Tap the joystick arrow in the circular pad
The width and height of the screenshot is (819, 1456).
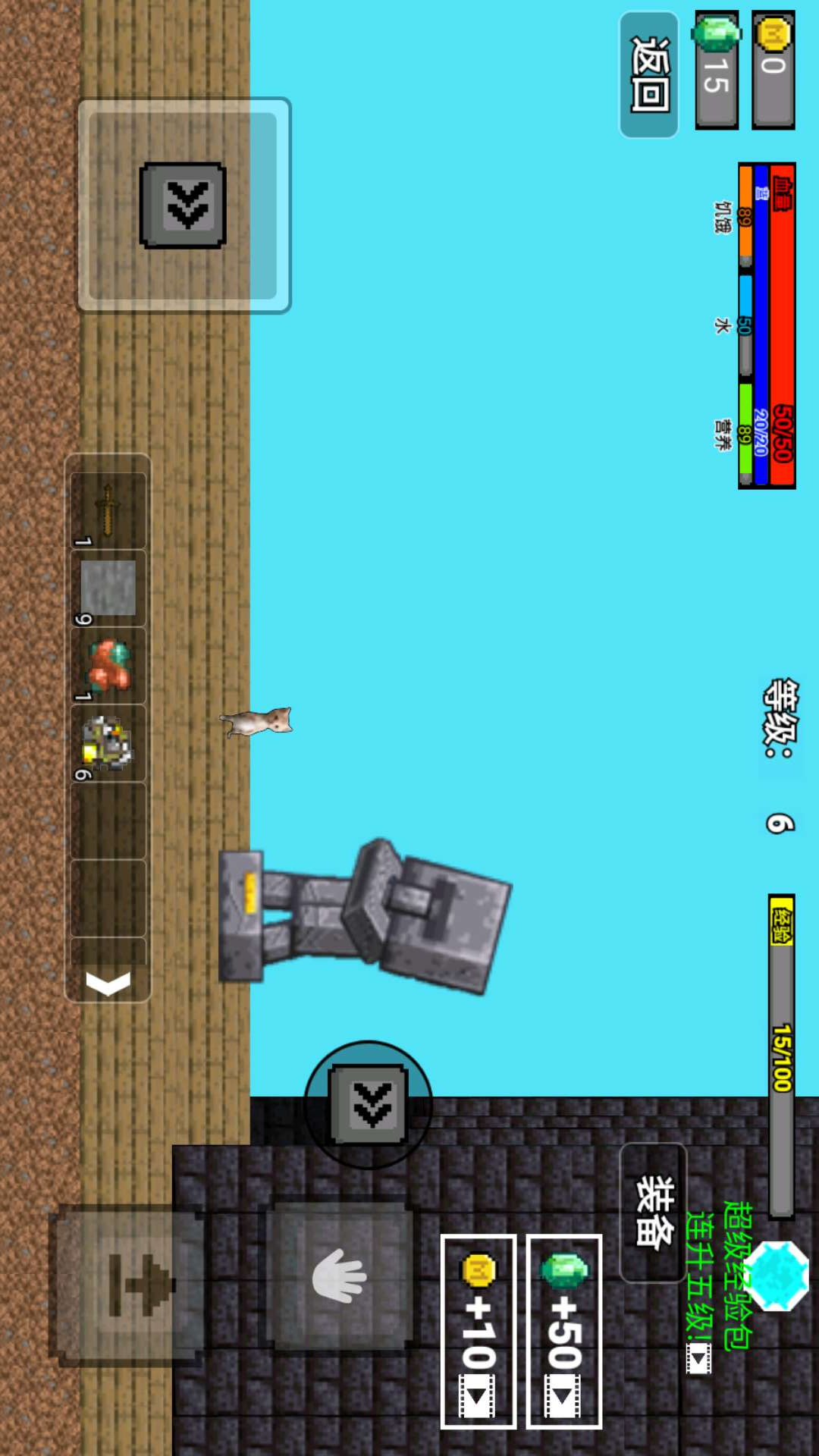pyautogui.click(x=369, y=1104)
